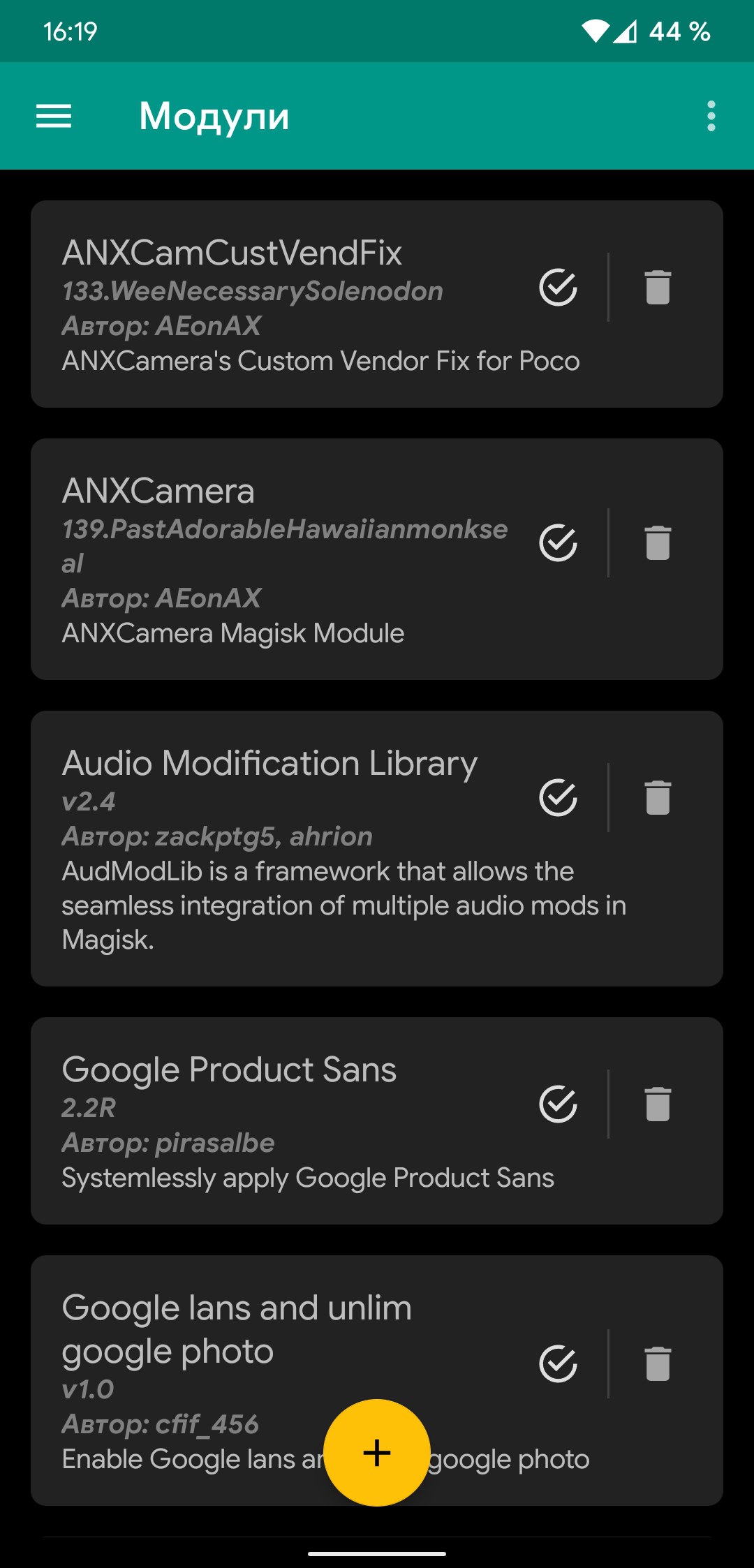This screenshot has width=754, height=1568.
Task: Toggle the Google lans and unlim checkmark
Action: [x=559, y=1363]
